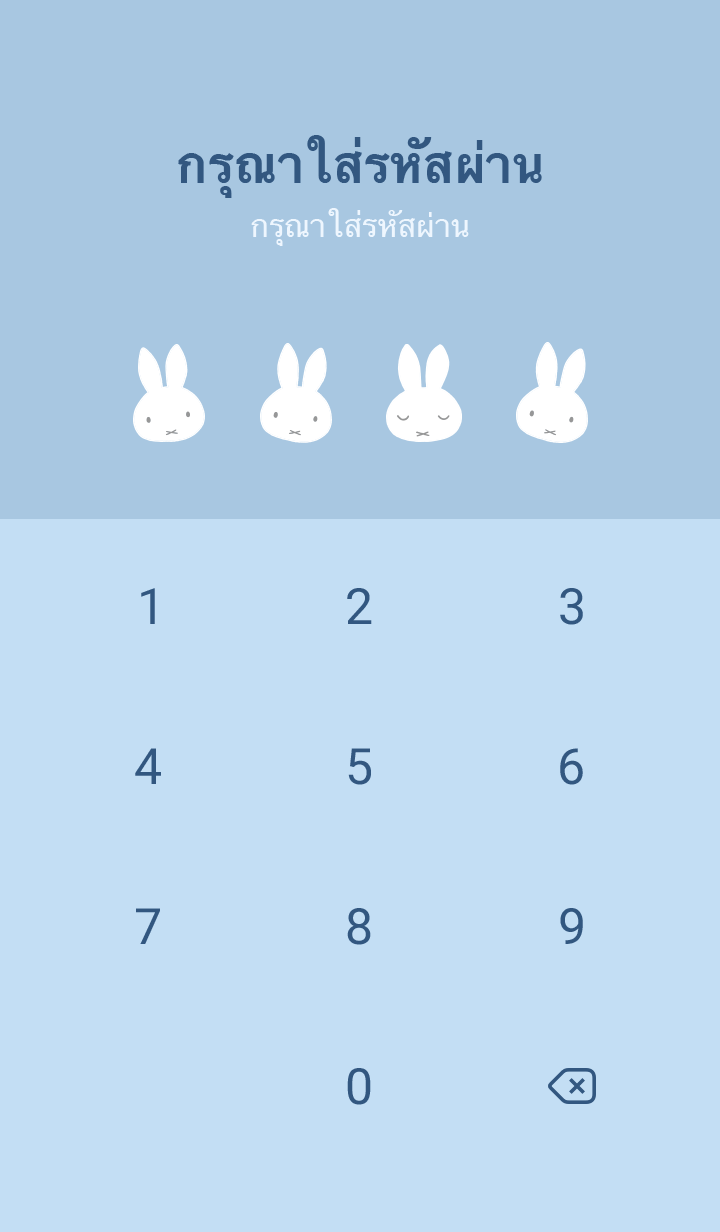This screenshot has height=1232, width=720.
Task: Tap number 2 on the keypad
Action: (359, 607)
